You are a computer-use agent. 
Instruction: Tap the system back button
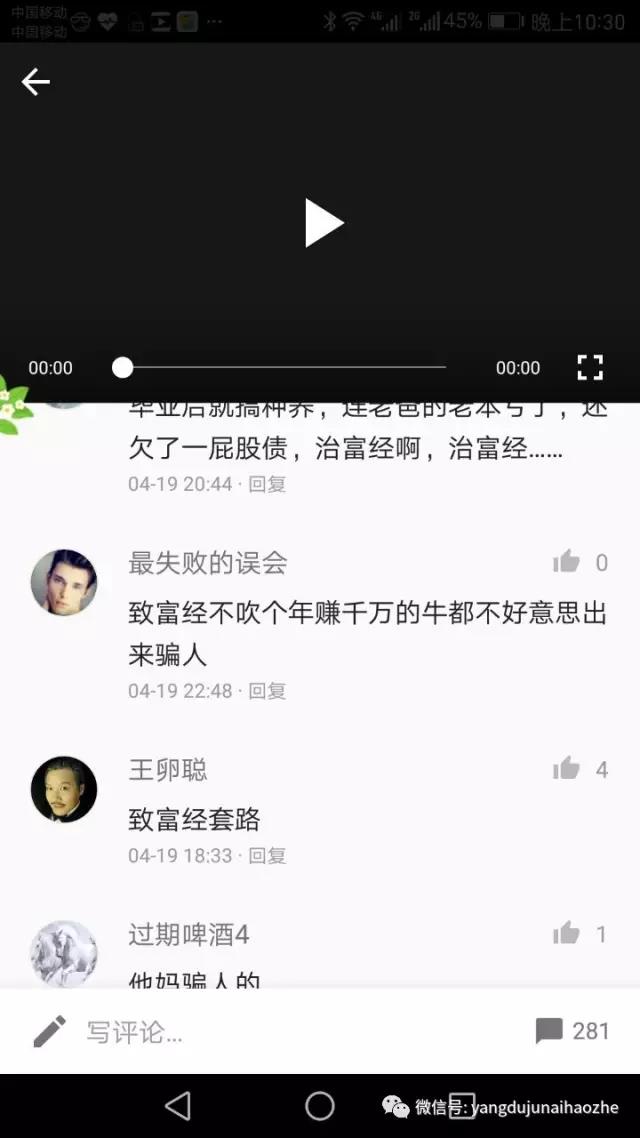[178, 1105]
